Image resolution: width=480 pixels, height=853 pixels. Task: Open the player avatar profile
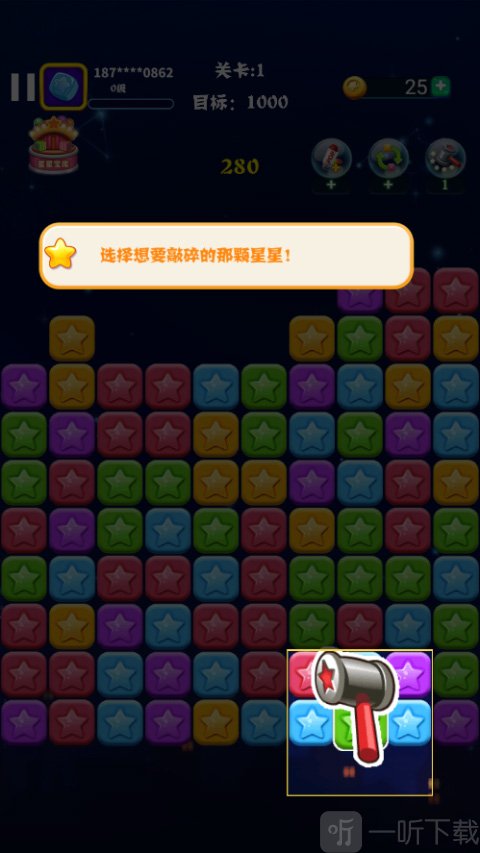[x=64, y=86]
